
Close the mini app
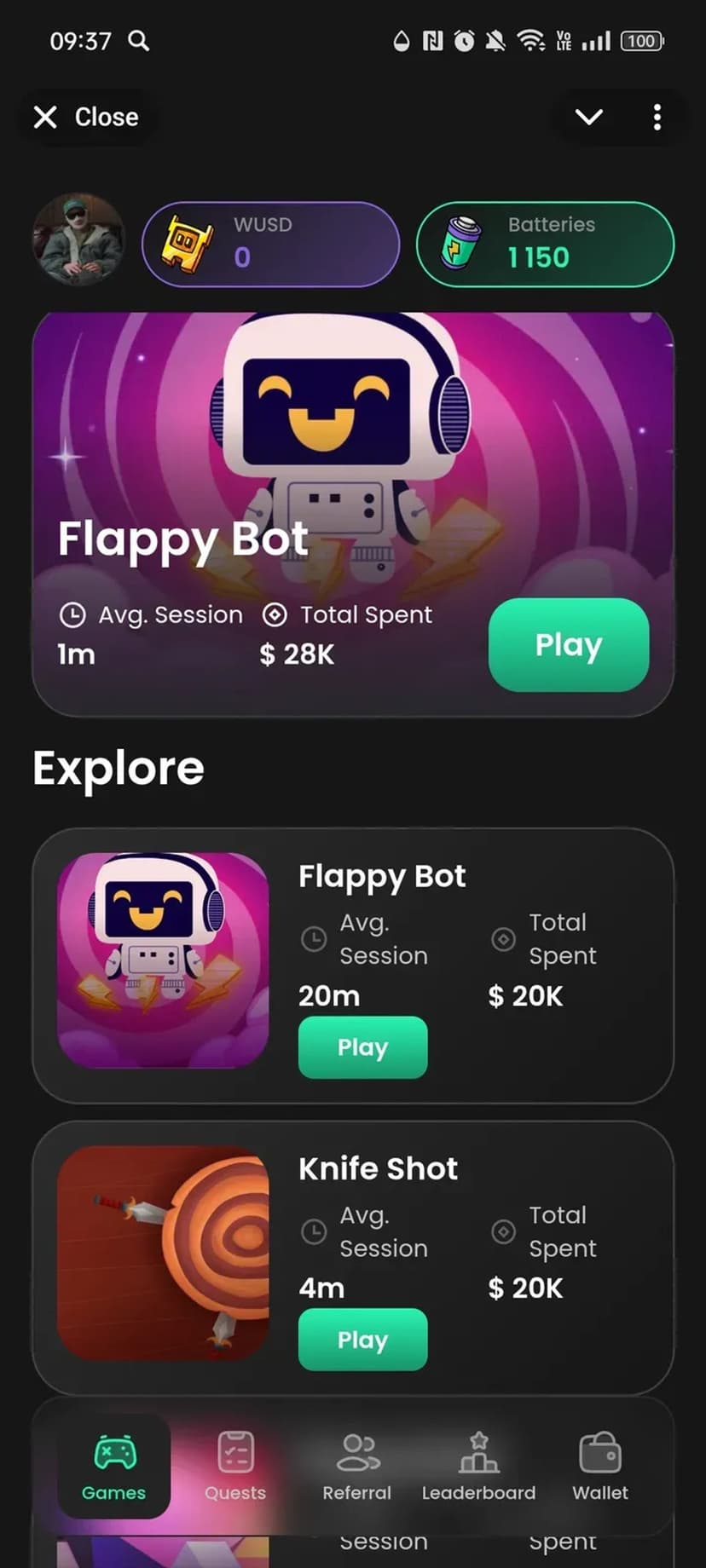[x=86, y=117]
